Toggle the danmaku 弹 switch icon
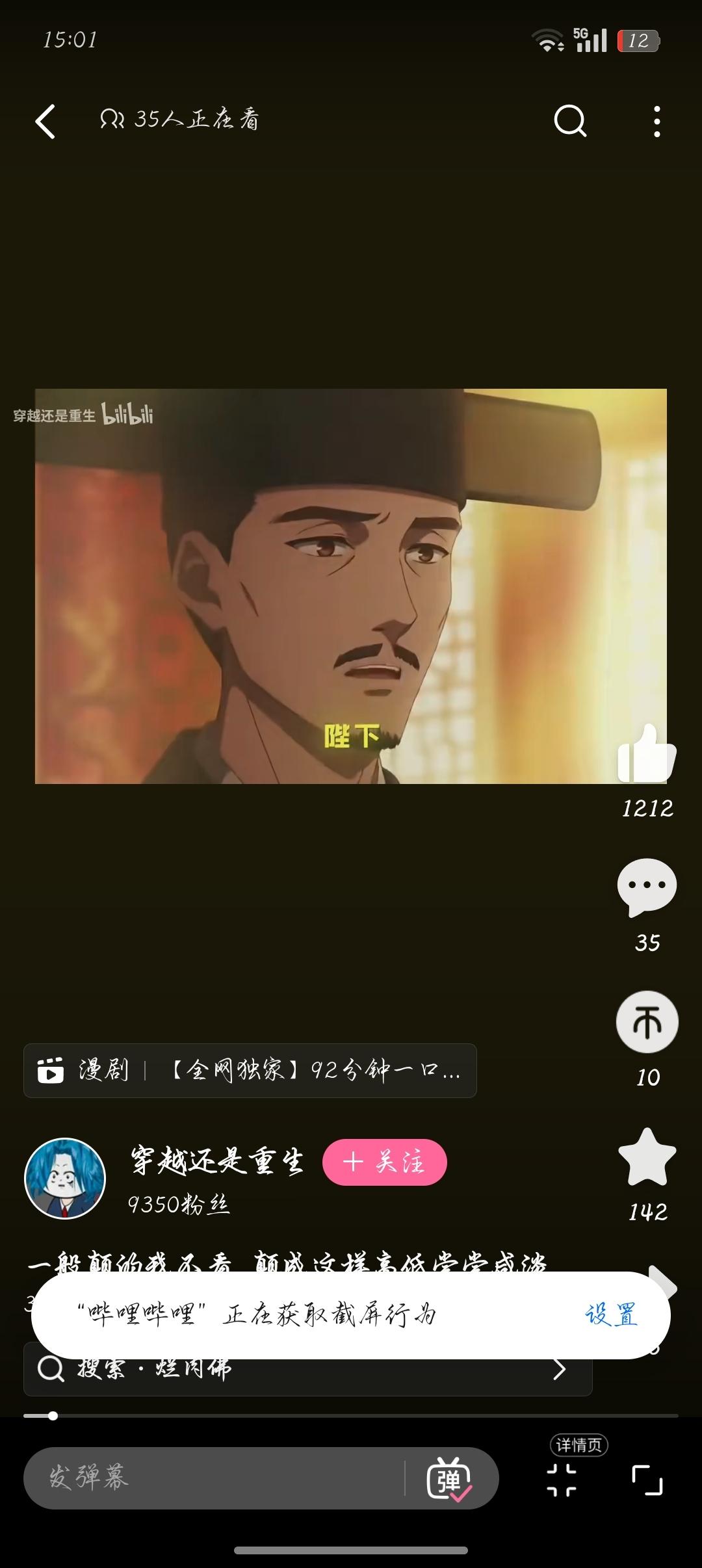 (x=448, y=1479)
